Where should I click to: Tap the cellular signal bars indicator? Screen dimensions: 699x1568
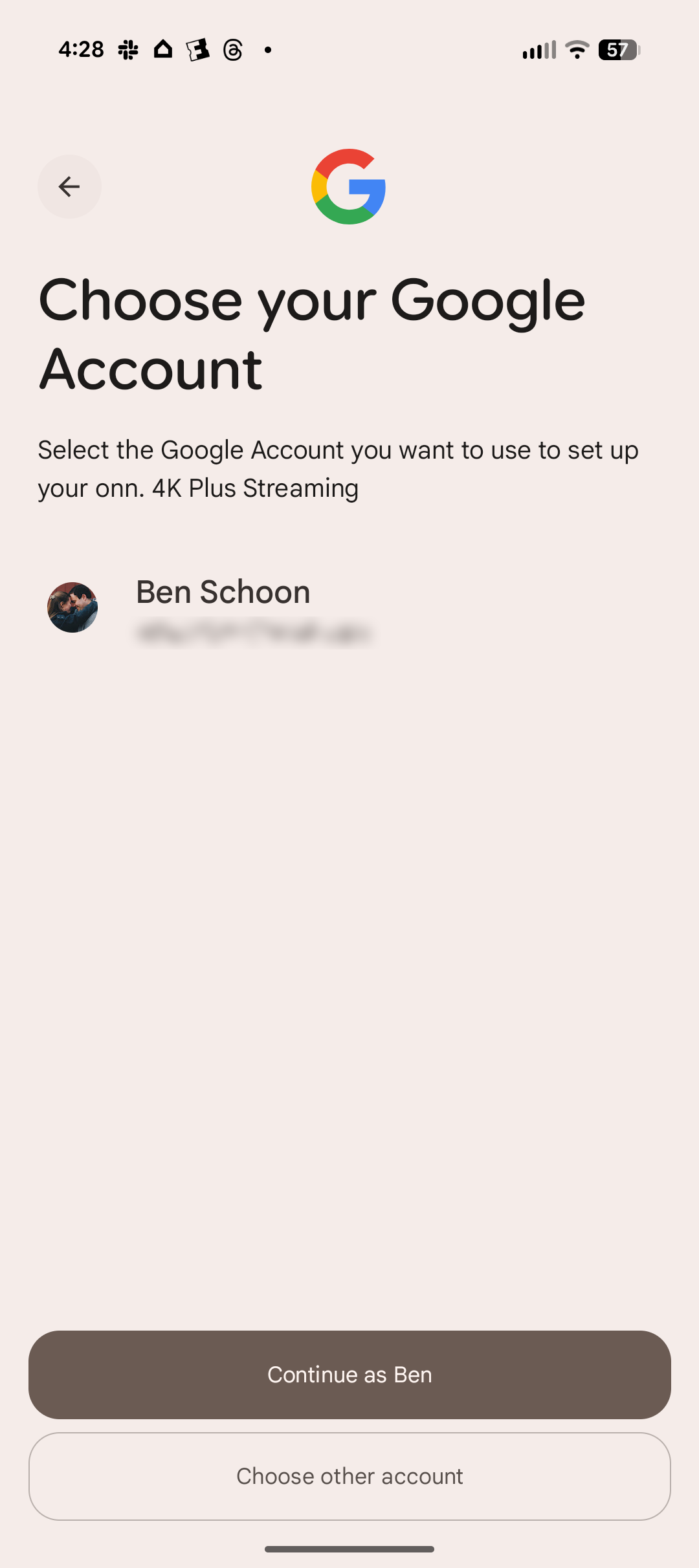pos(538,50)
